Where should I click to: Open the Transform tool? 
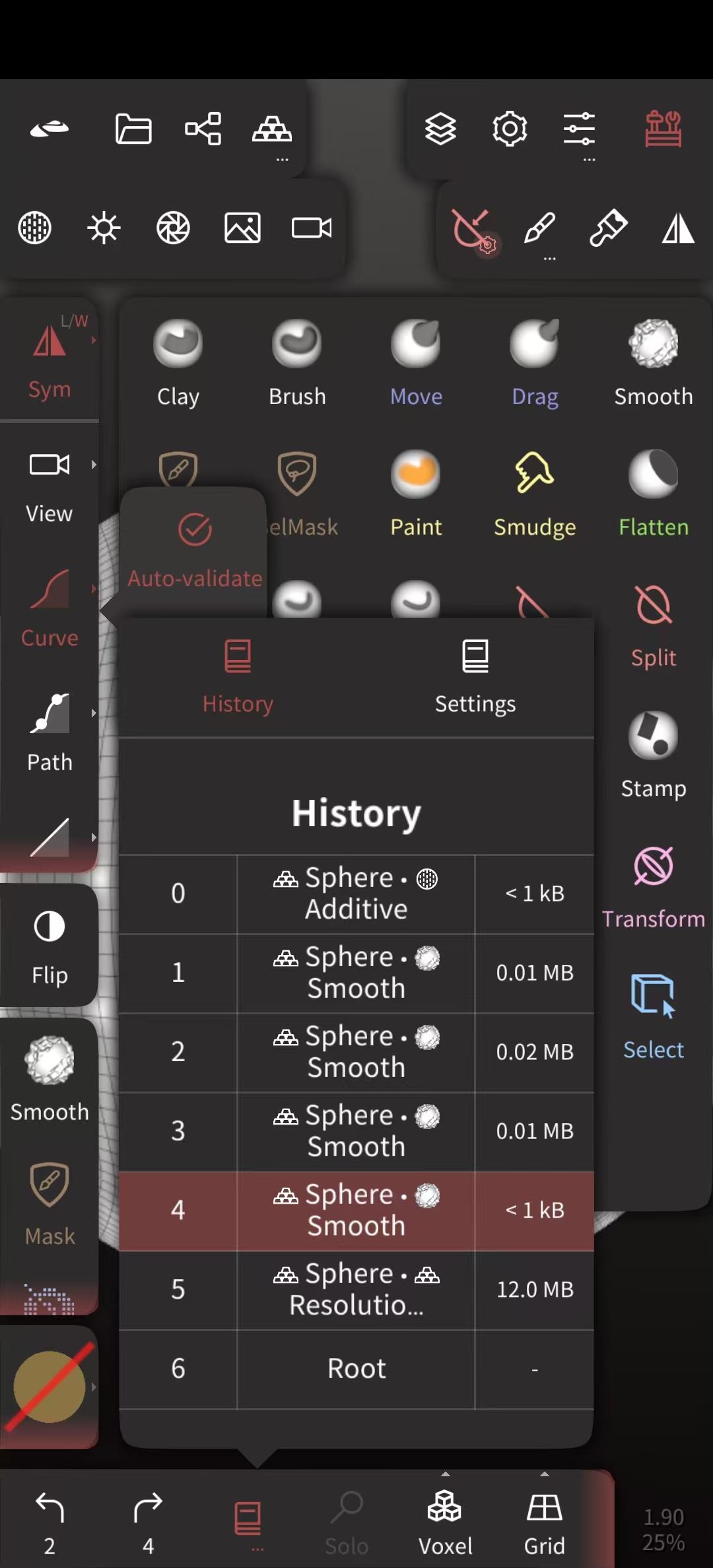(x=653, y=886)
